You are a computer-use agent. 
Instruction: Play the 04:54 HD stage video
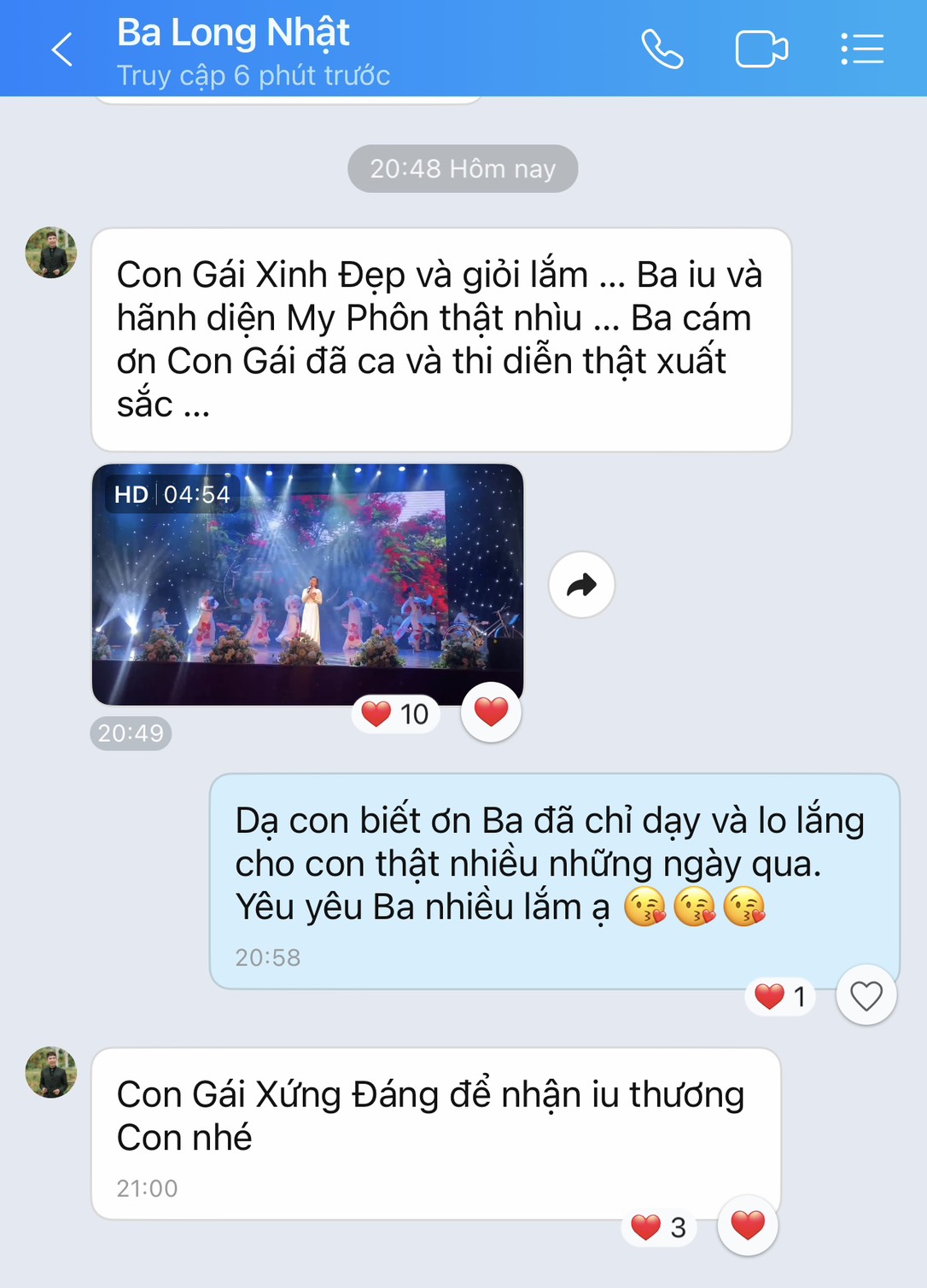coord(307,585)
